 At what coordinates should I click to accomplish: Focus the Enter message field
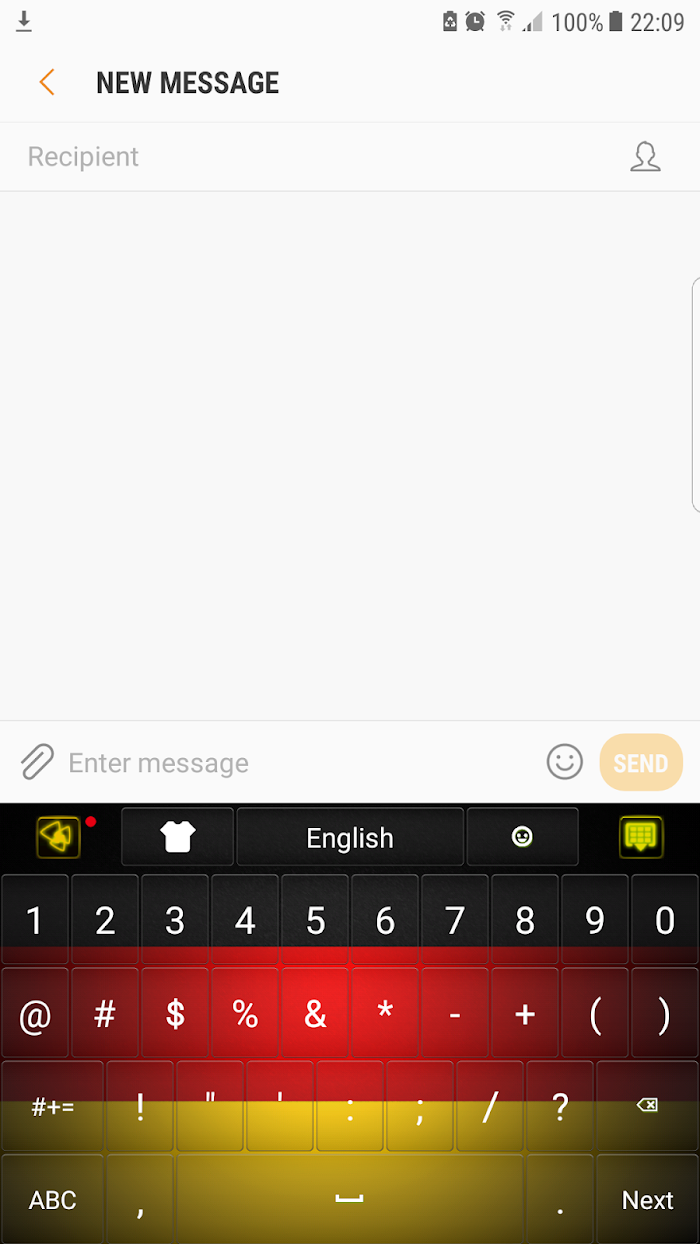300,763
